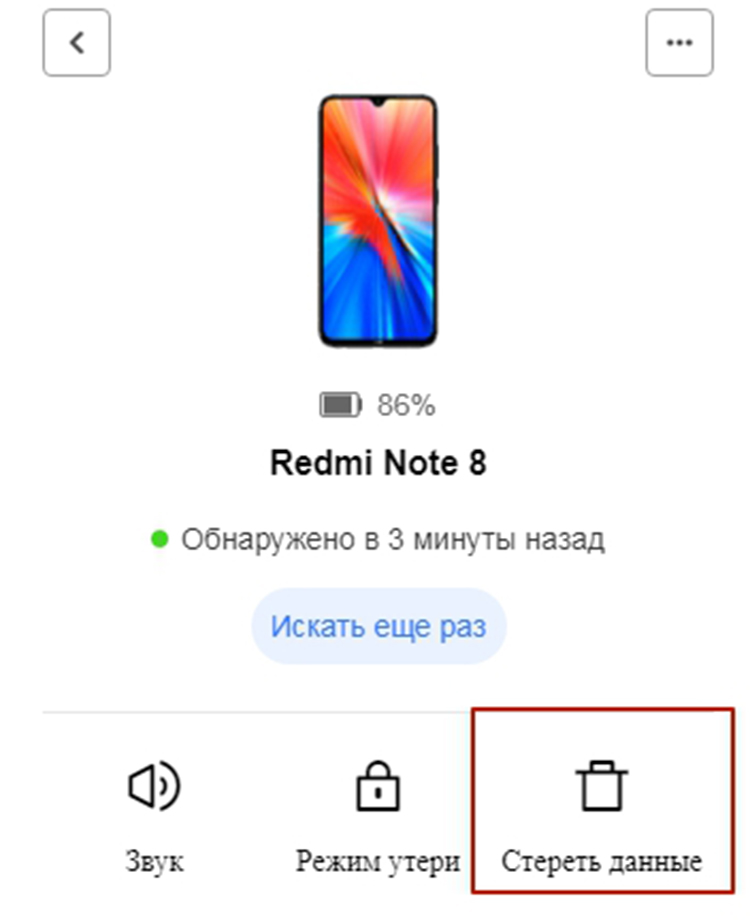Open the three-dot overflow menu
750x920 pixels.
679,43
